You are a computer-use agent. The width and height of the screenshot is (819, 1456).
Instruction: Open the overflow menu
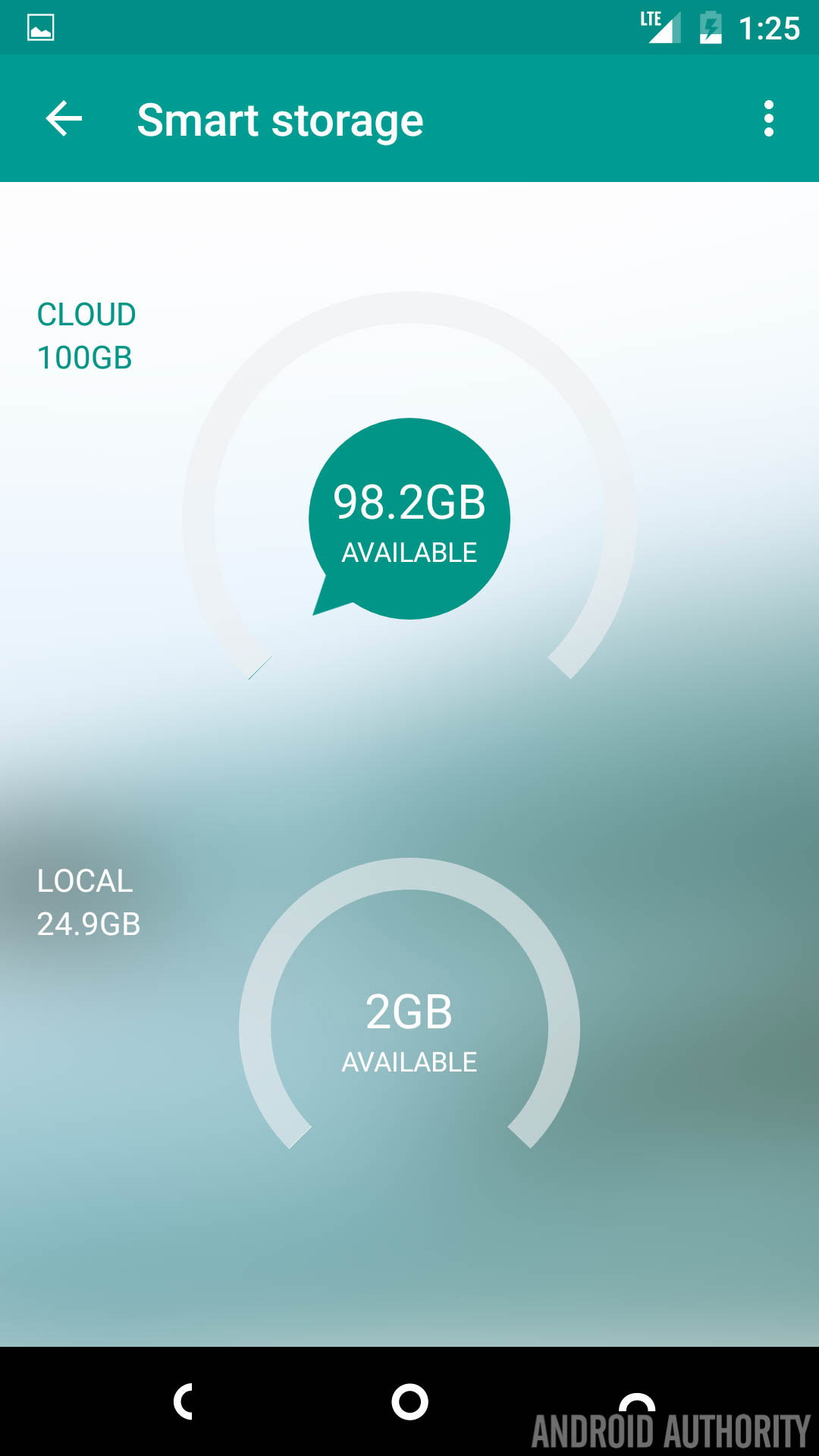point(768,119)
